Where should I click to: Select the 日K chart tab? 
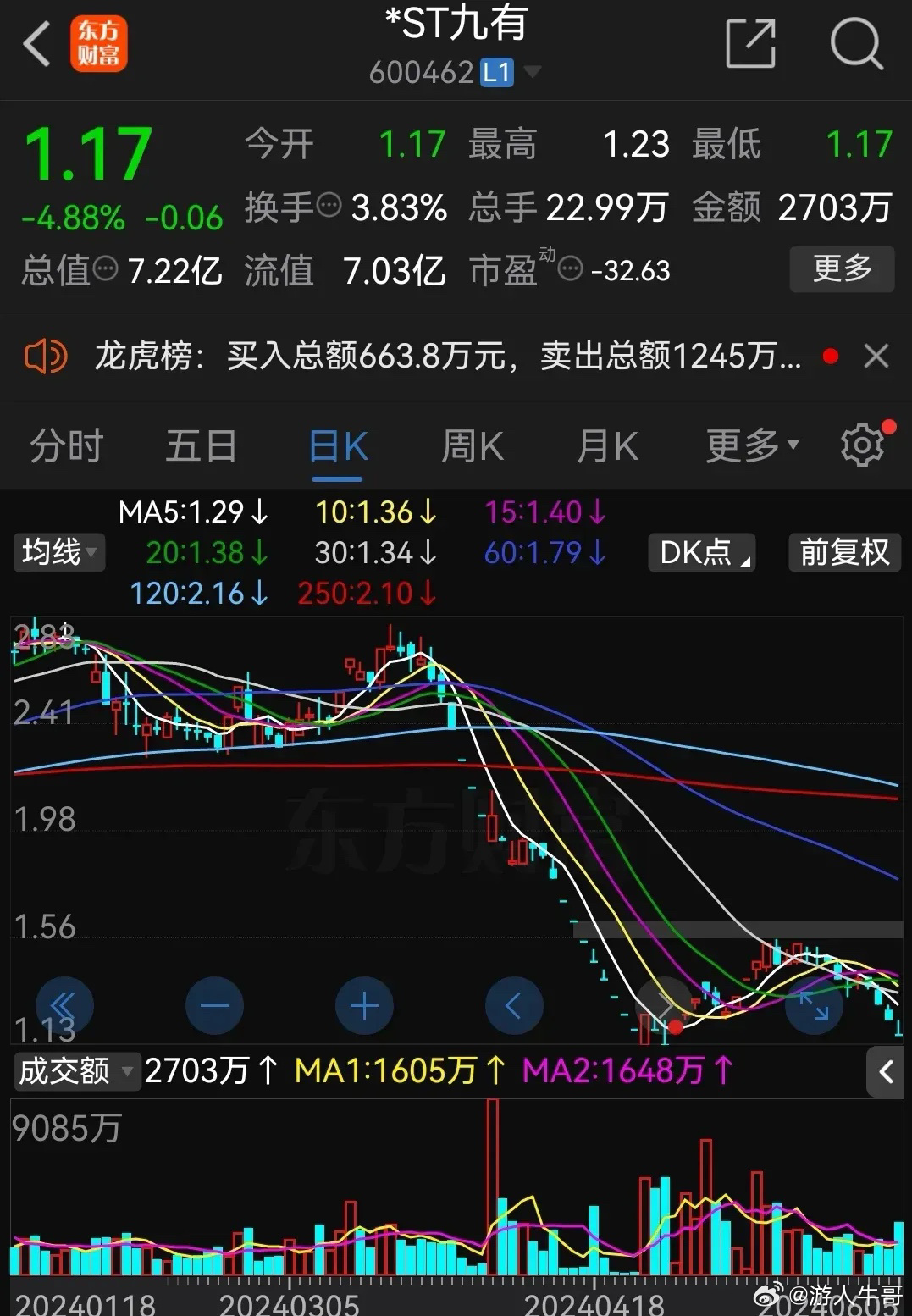[x=338, y=445]
